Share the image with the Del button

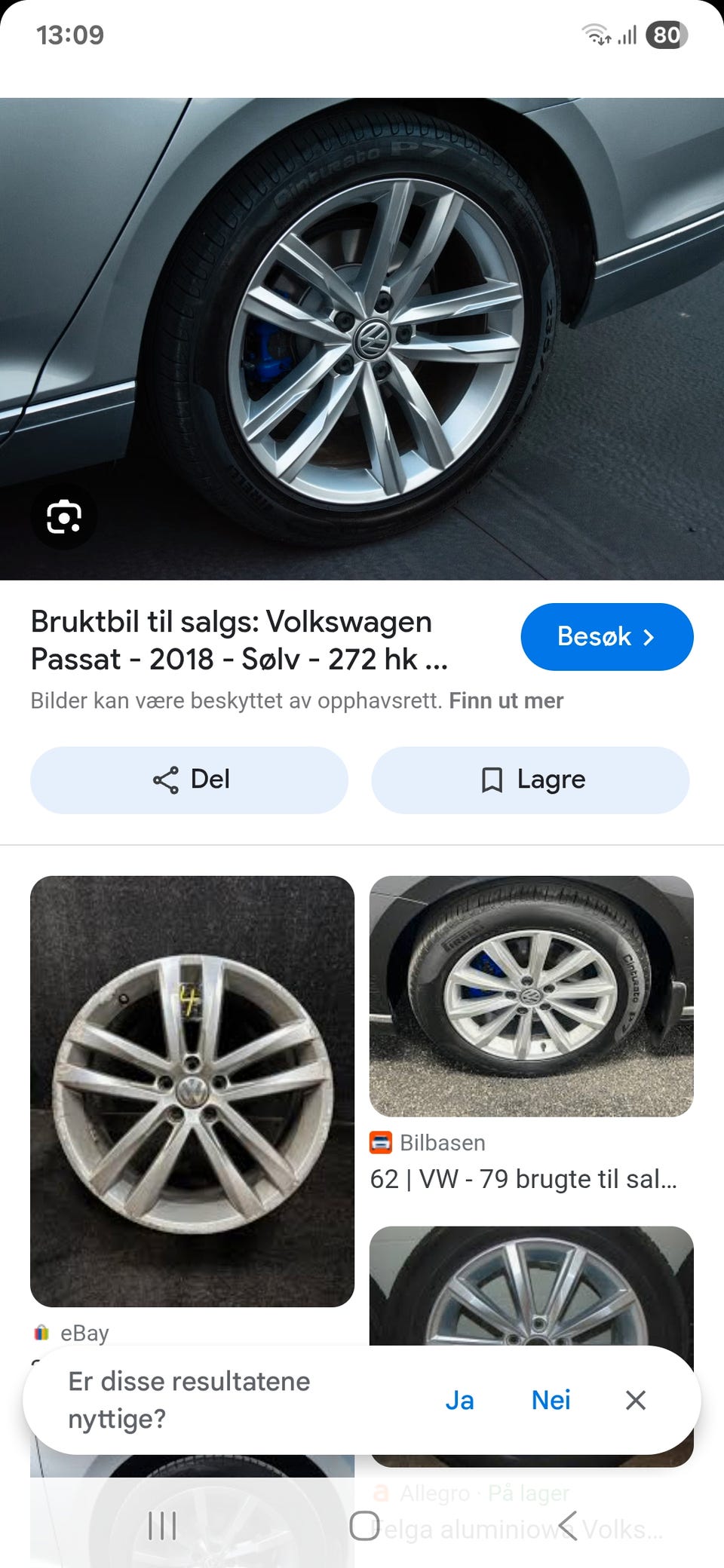point(189,779)
